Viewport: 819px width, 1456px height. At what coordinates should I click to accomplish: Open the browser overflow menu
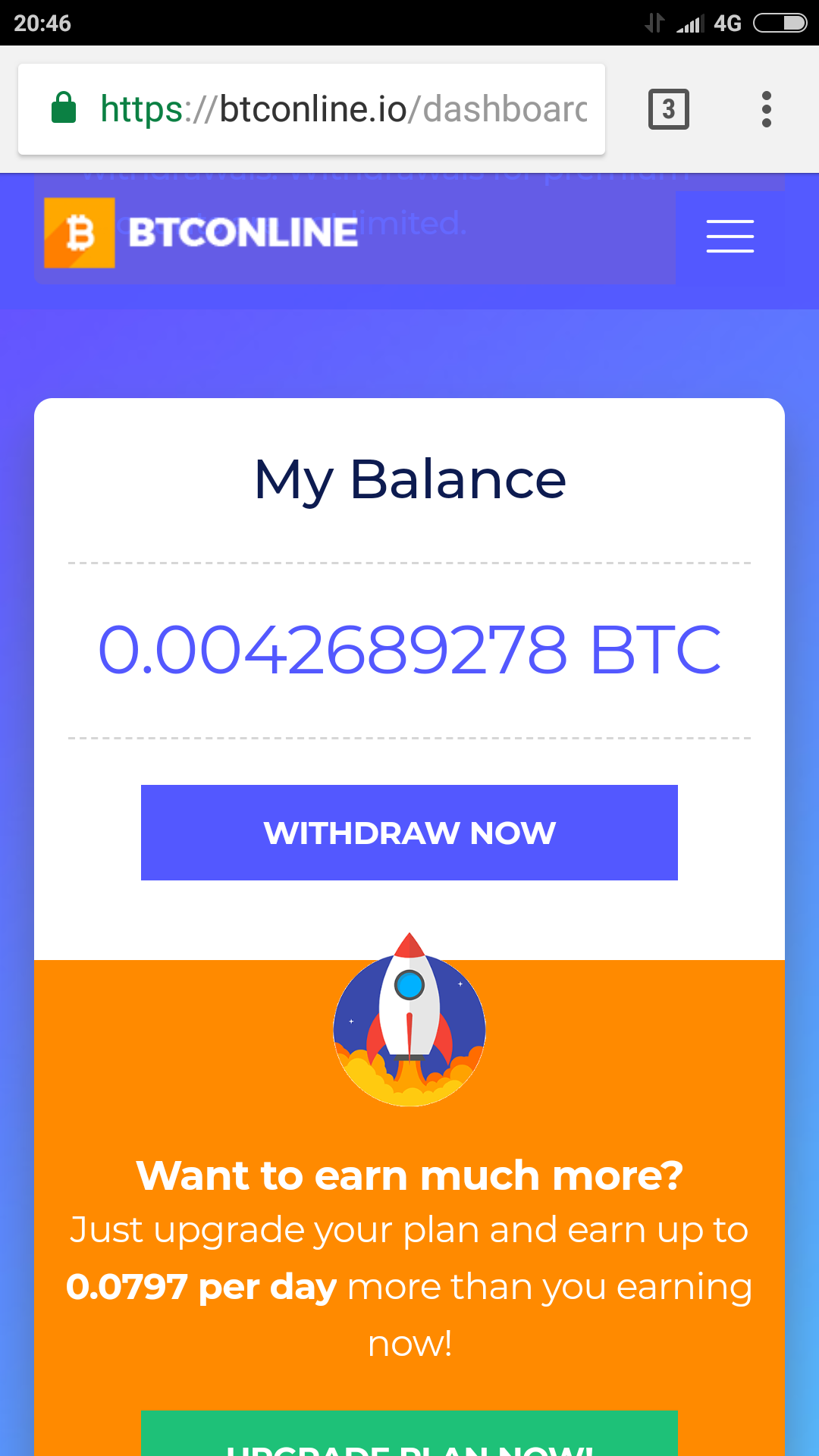(766, 109)
